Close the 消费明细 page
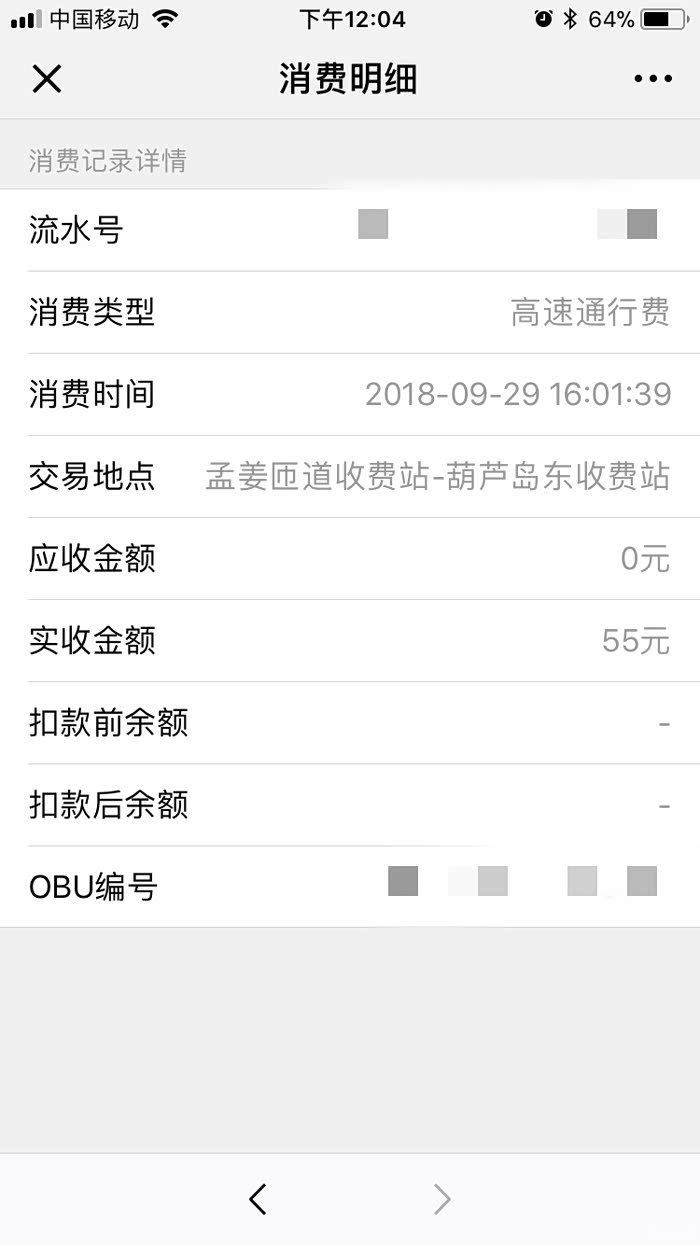This screenshot has height=1245, width=700. tap(47, 79)
